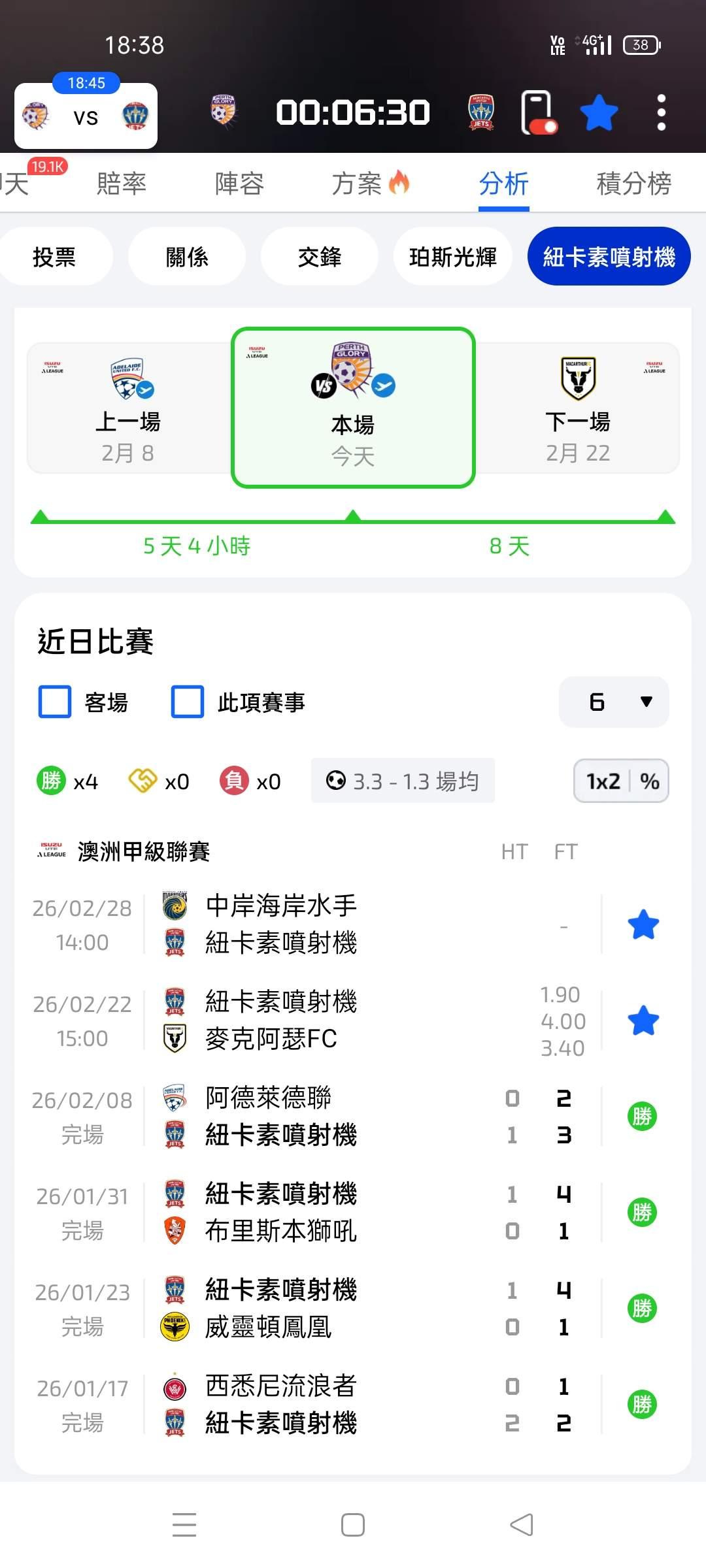Toggle the favorite star in header
This screenshot has width=706, height=1568.
pos(599,112)
